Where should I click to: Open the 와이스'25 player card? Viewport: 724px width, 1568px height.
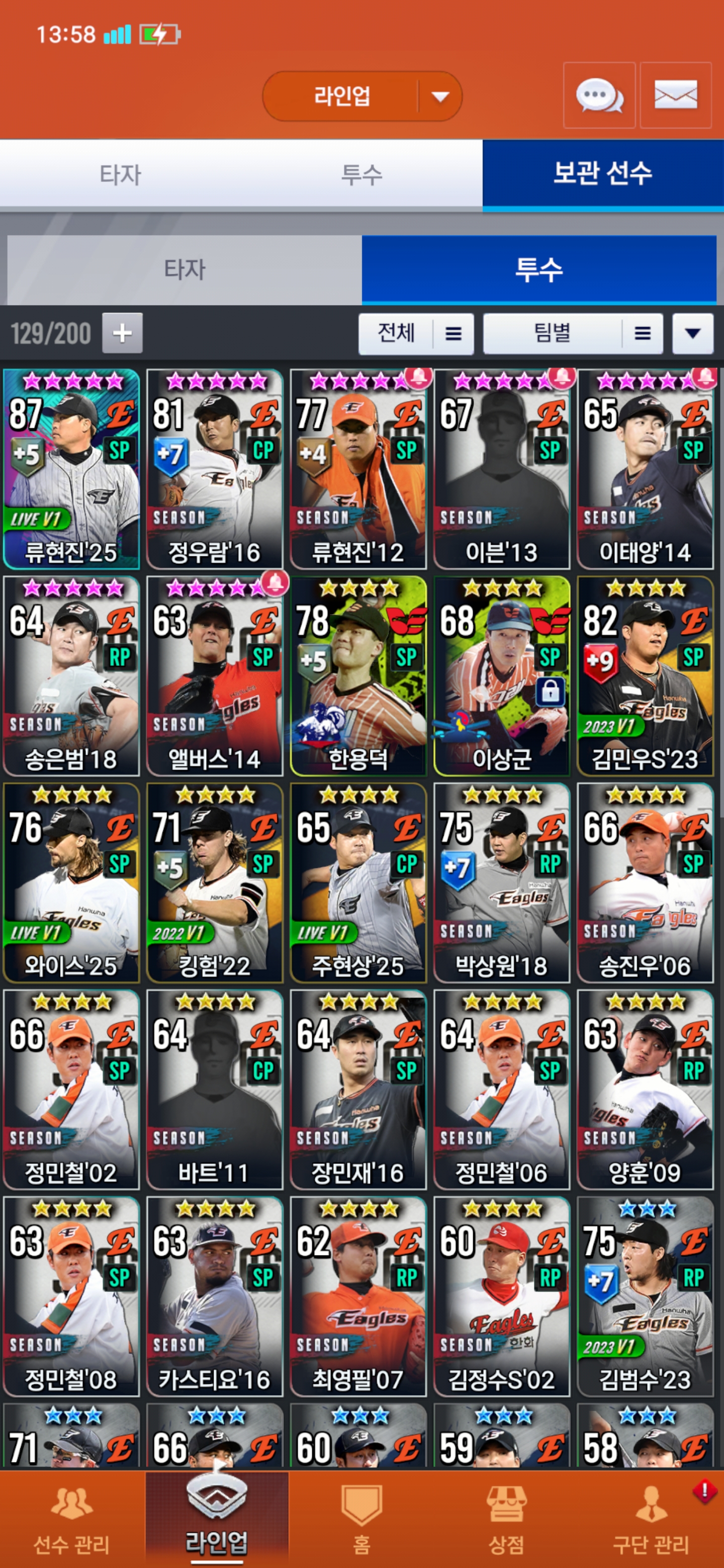[x=71, y=883]
